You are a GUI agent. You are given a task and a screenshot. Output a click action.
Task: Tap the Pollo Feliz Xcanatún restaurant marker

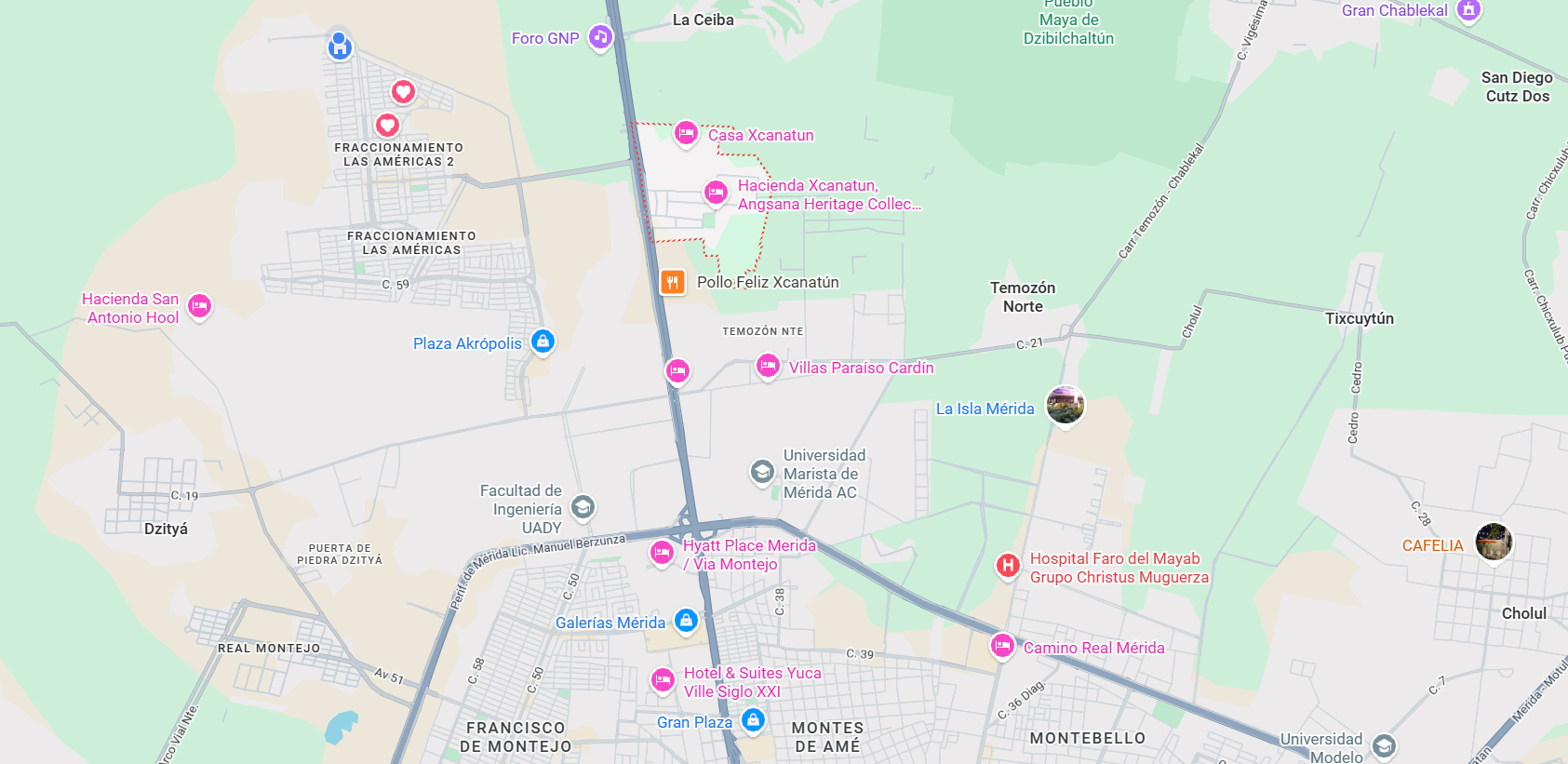[x=673, y=282]
